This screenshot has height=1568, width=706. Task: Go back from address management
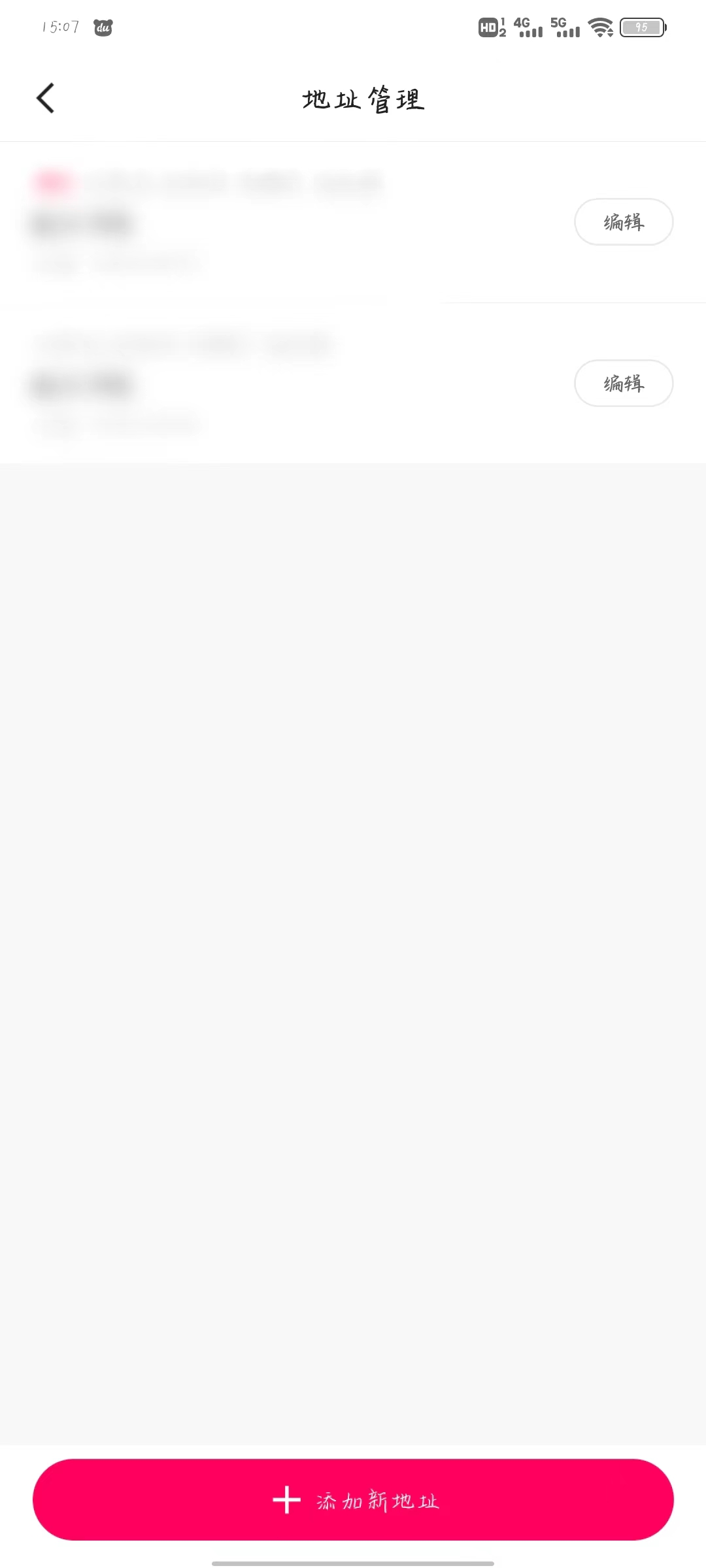pyautogui.click(x=45, y=99)
